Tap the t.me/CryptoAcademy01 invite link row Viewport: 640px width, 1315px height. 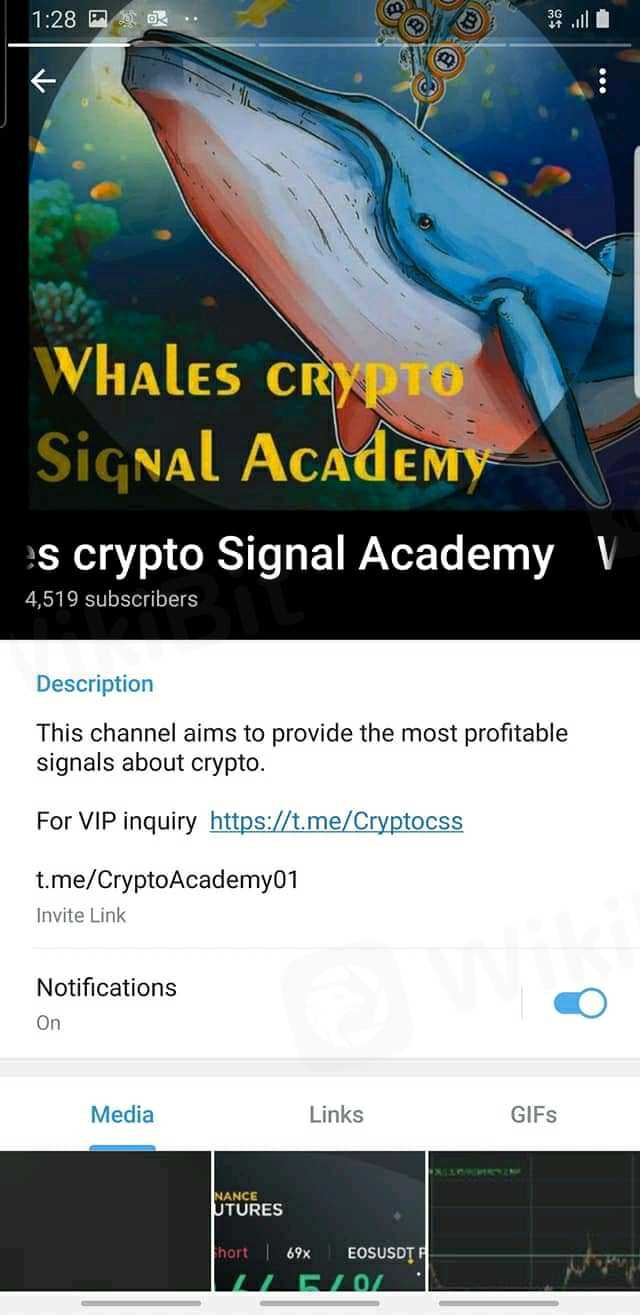click(x=167, y=893)
